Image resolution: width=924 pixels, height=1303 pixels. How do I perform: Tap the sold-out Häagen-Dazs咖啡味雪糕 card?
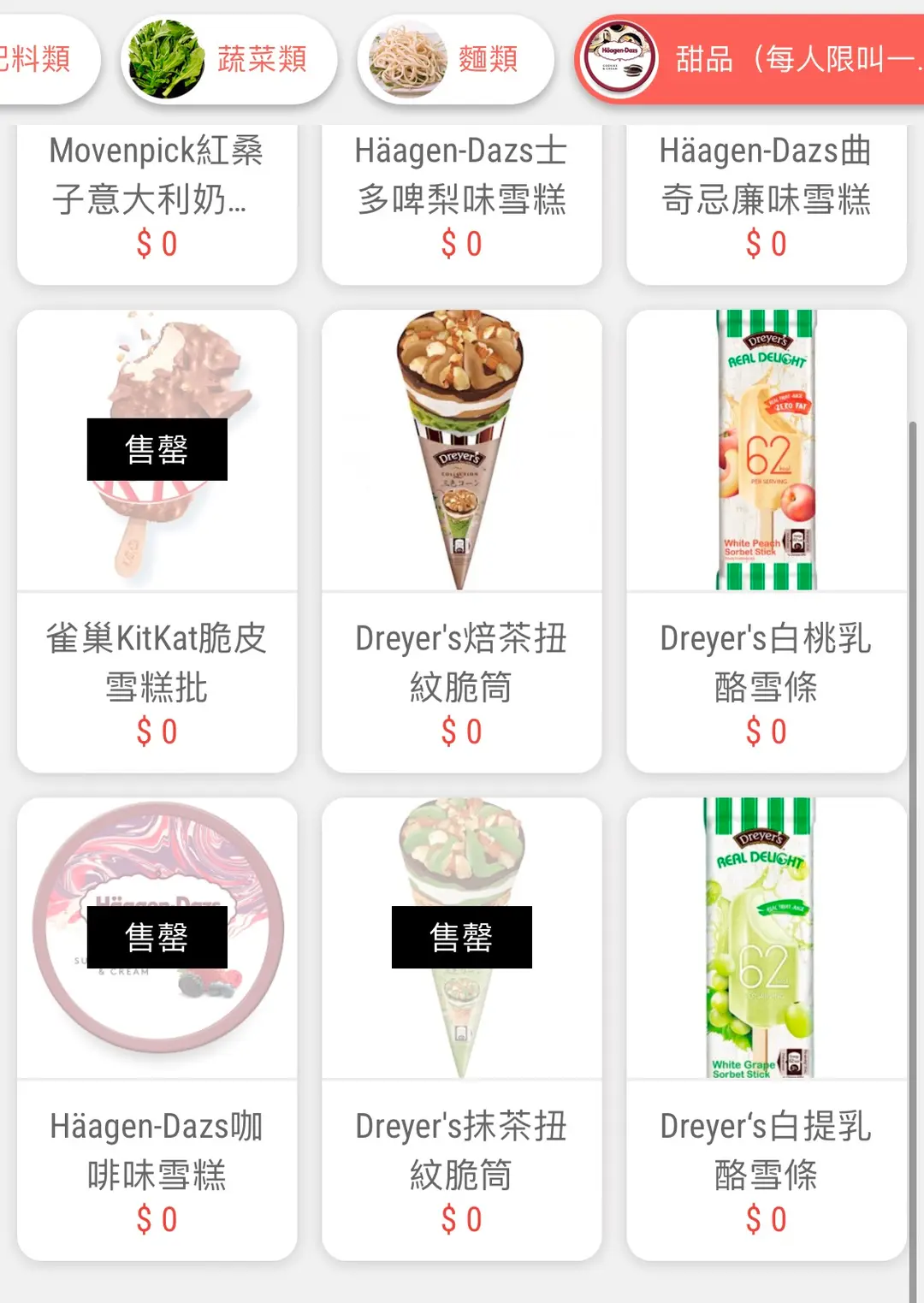pyautogui.click(x=157, y=1028)
